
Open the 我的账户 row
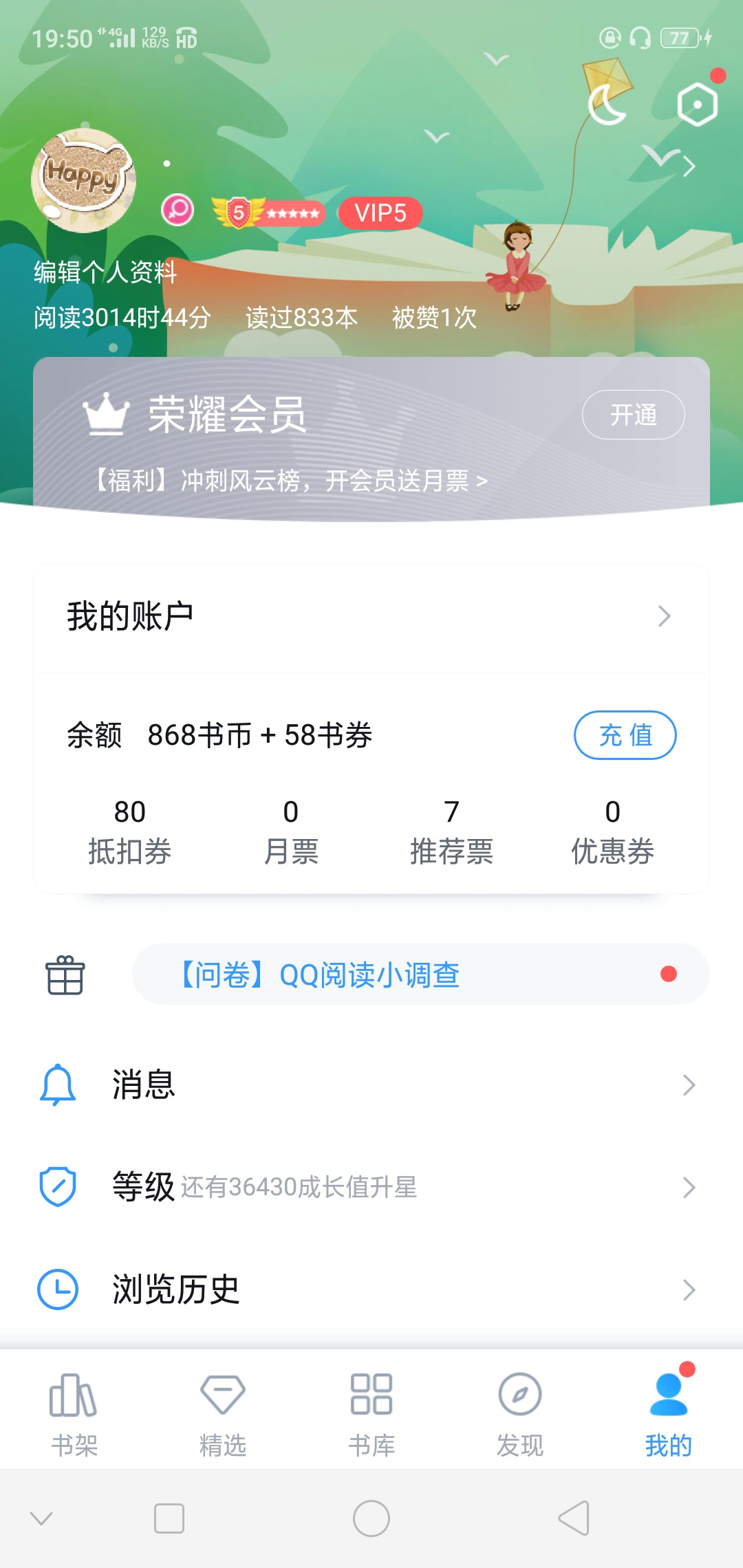(371, 616)
